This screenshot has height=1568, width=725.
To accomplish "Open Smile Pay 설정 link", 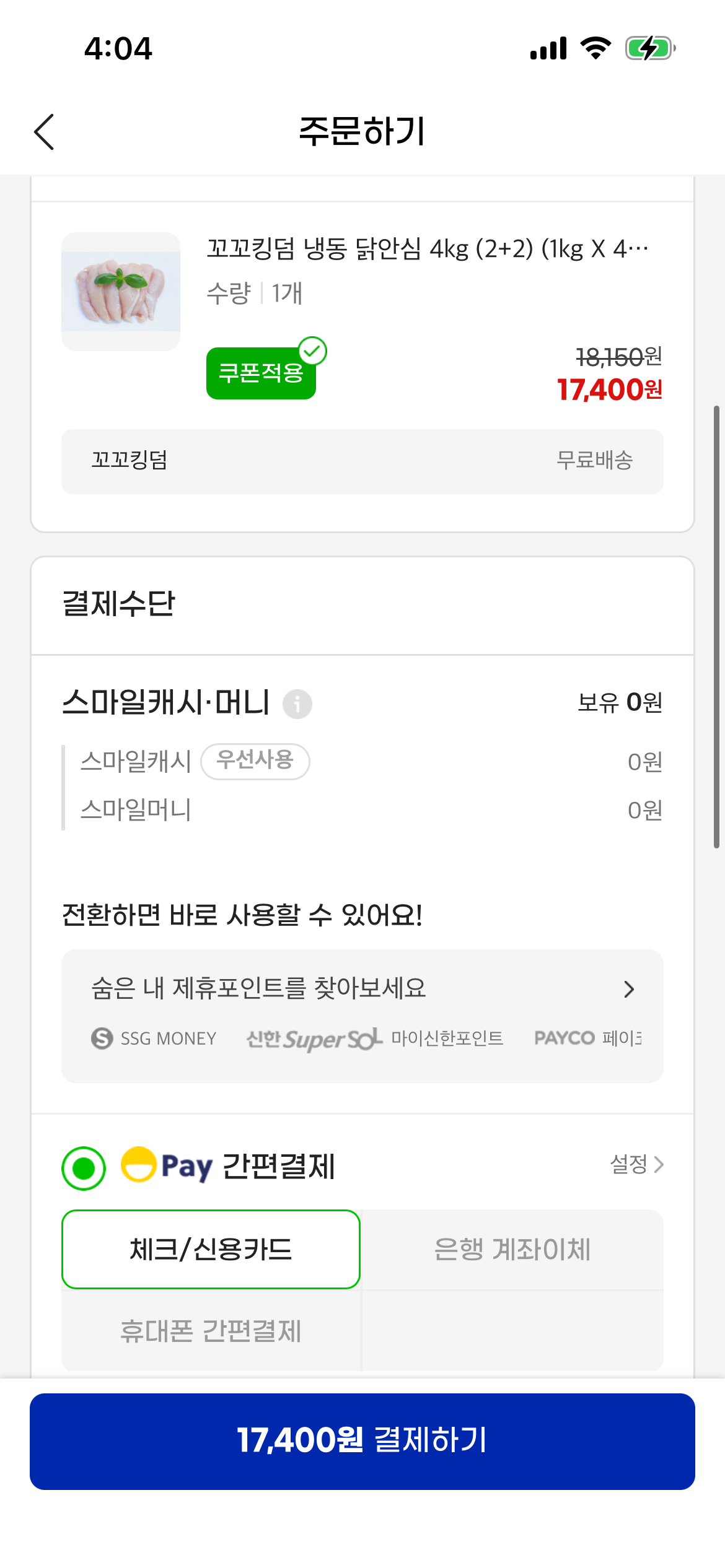I will coord(636,1164).
